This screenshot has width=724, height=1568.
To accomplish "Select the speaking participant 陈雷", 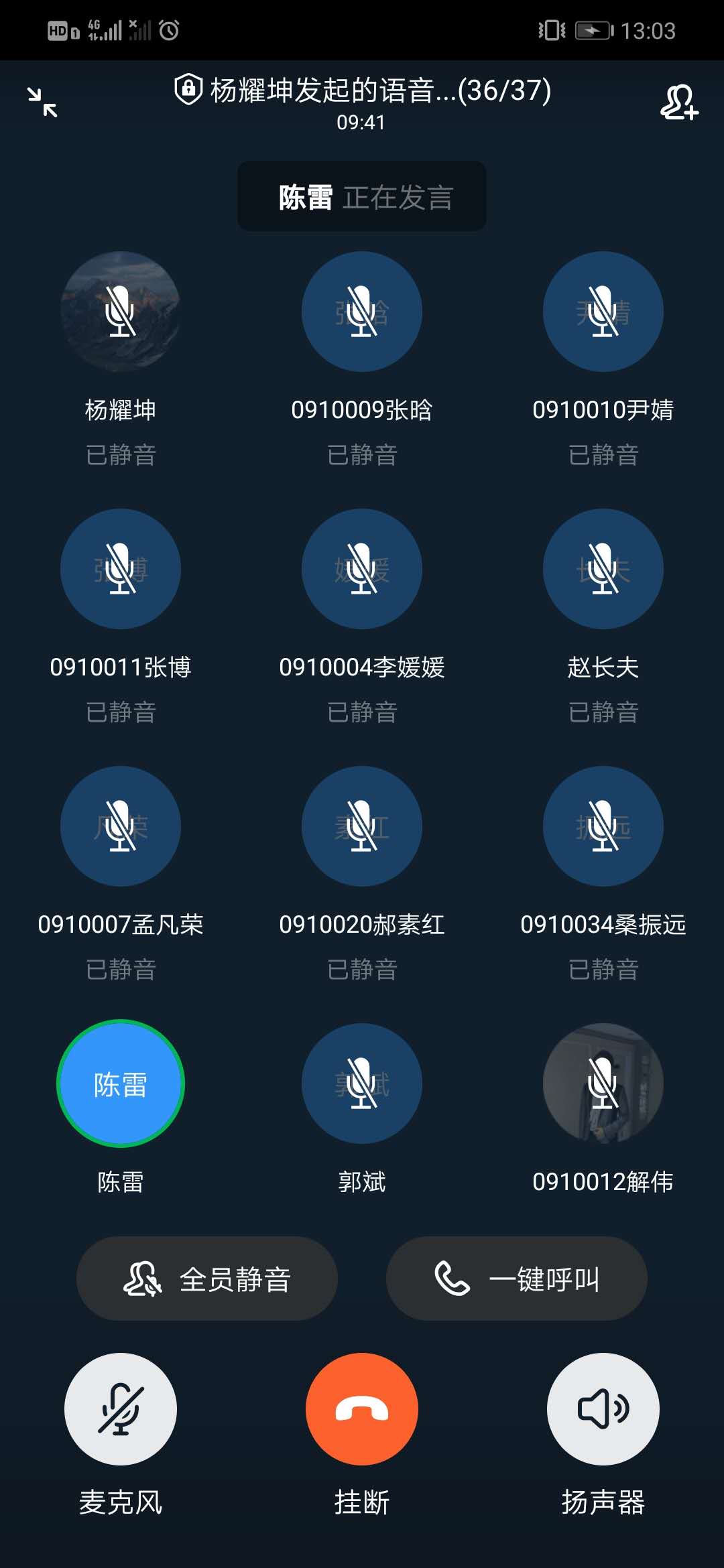I will click(121, 1084).
